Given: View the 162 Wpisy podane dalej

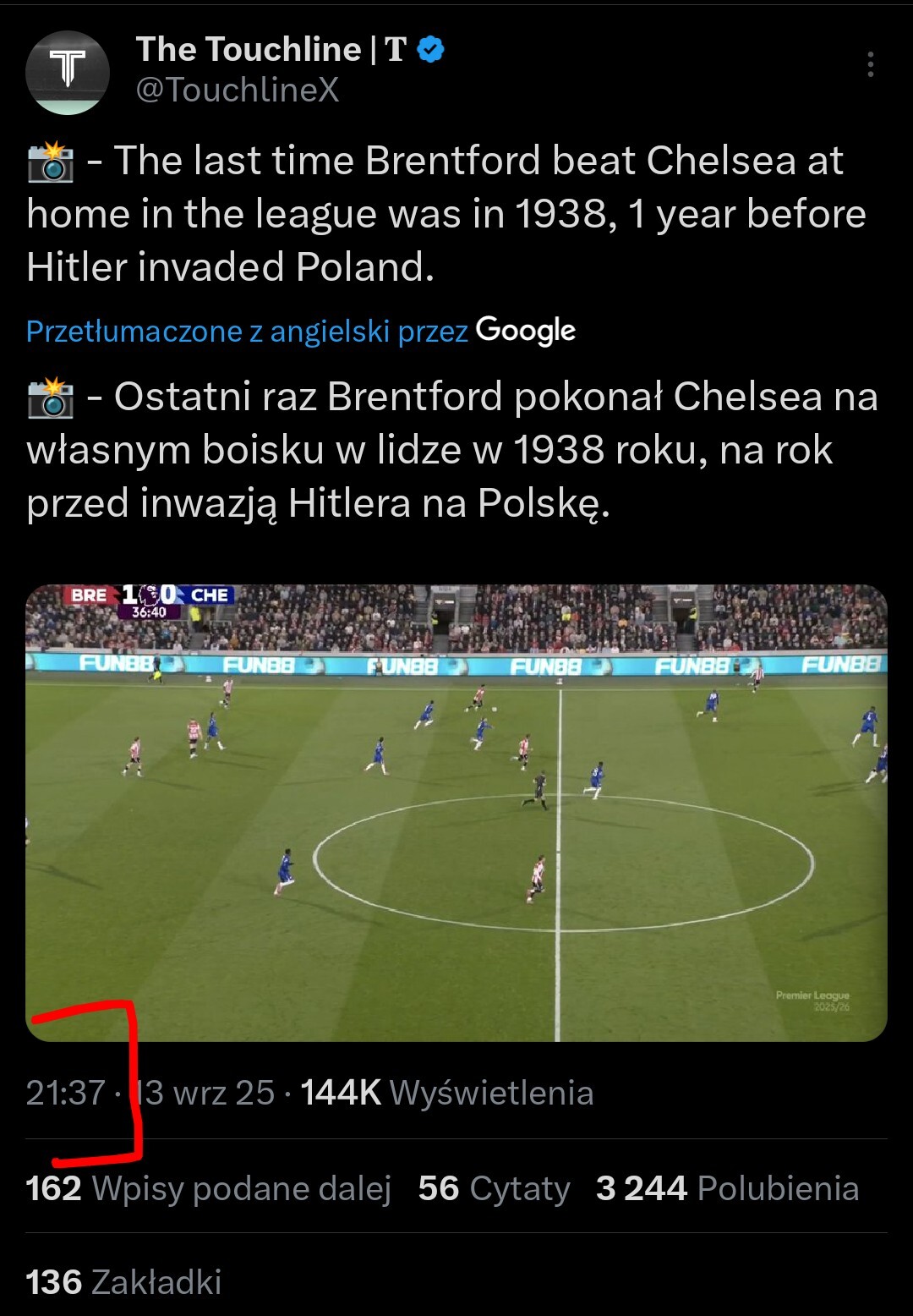Looking at the screenshot, I should (x=208, y=1188).
